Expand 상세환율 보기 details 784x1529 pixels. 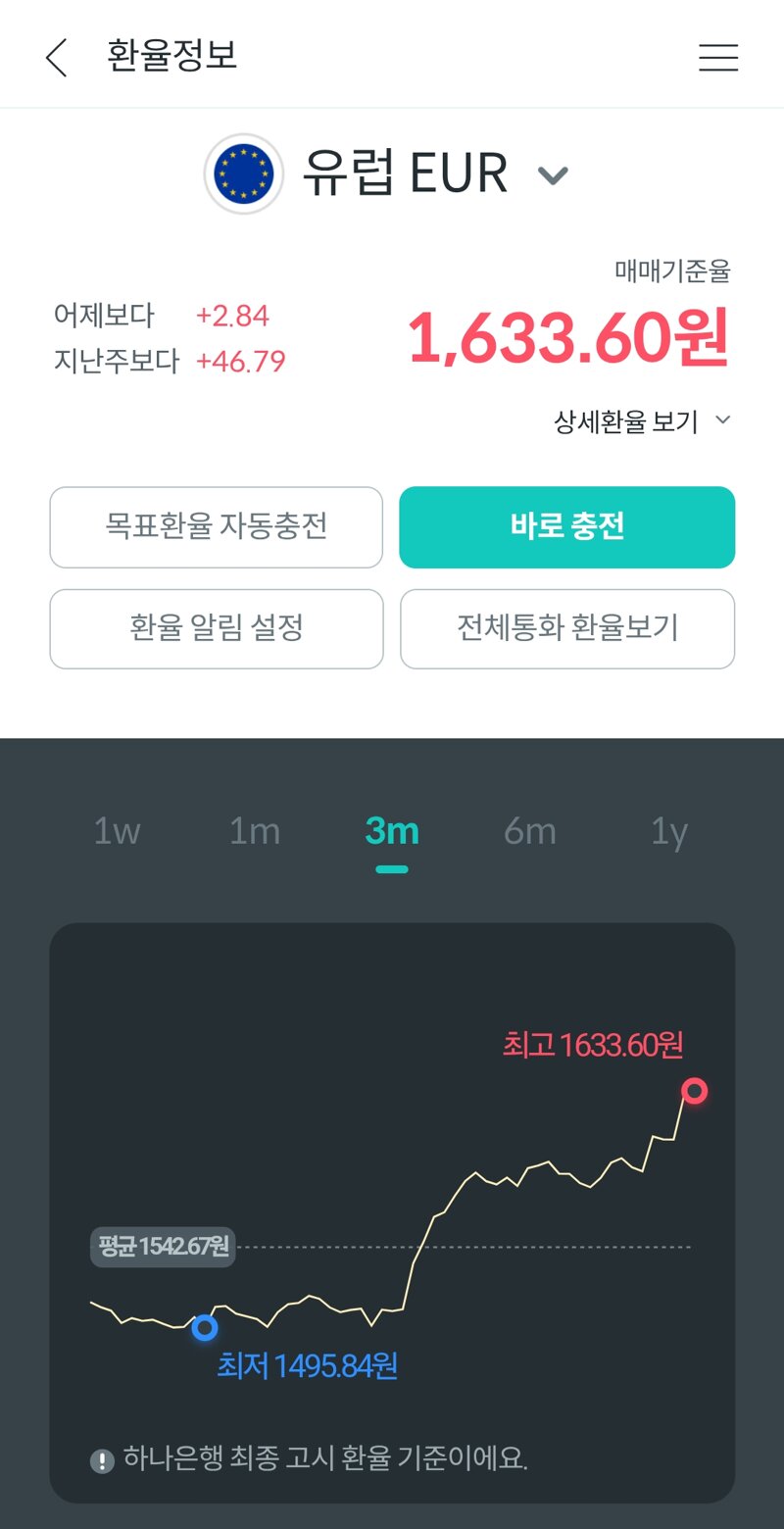point(642,421)
